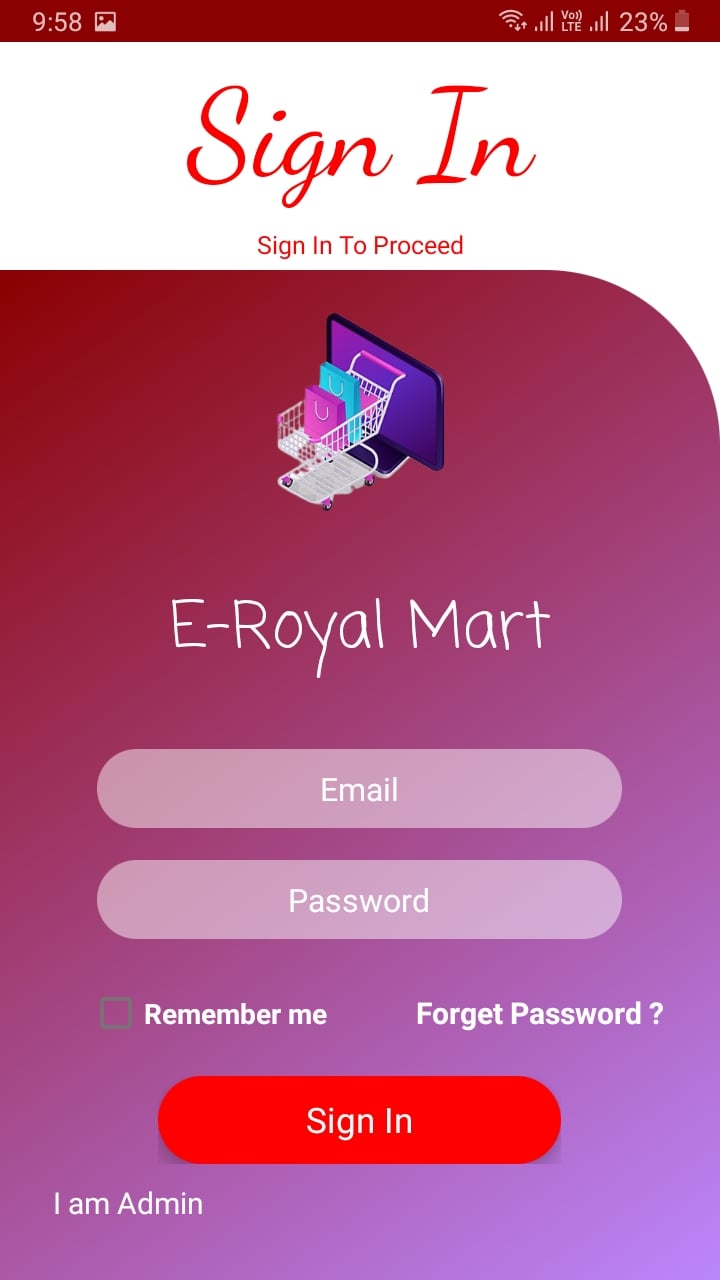Switch to admin login via I am Admin
The height and width of the screenshot is (1280, 720).
point(128,1203)
